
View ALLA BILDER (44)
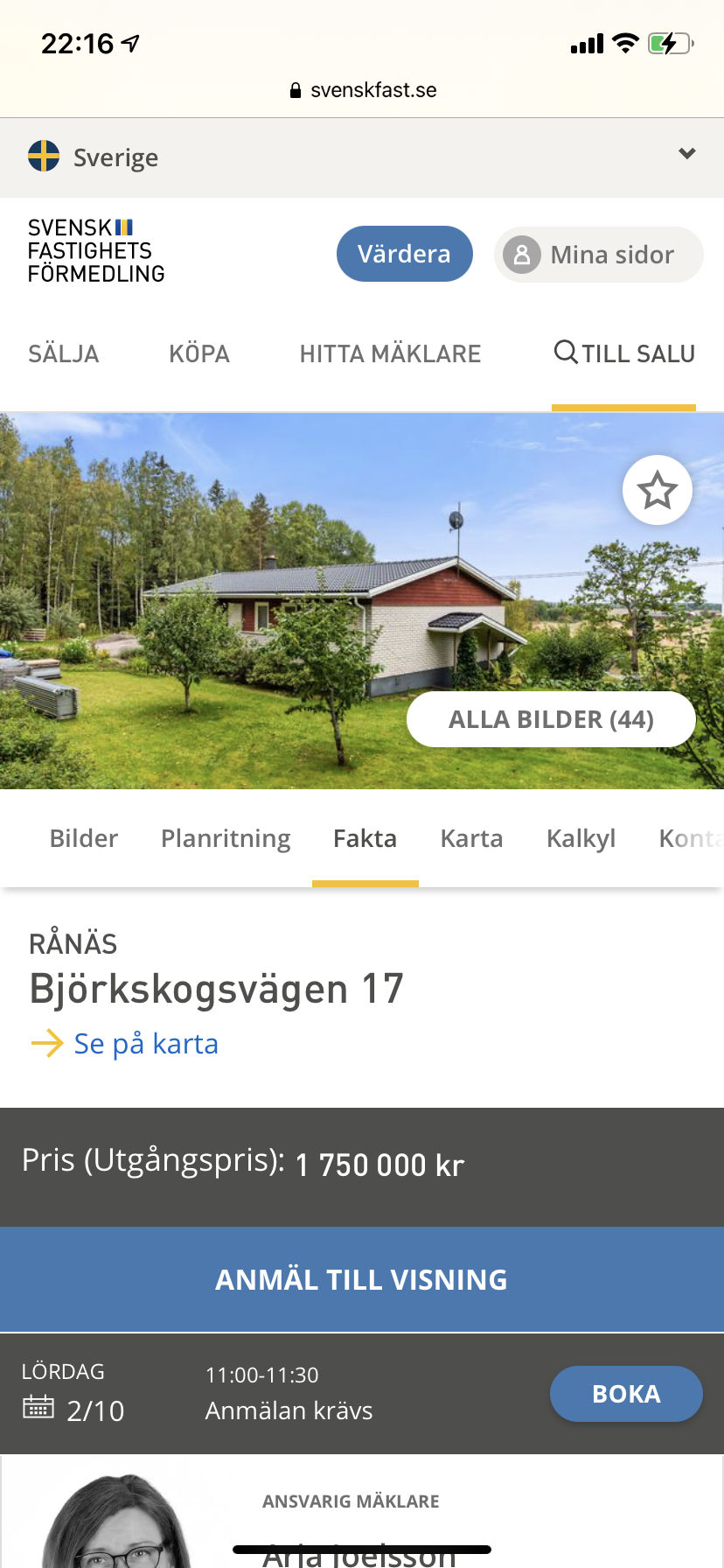pos(551,719)
